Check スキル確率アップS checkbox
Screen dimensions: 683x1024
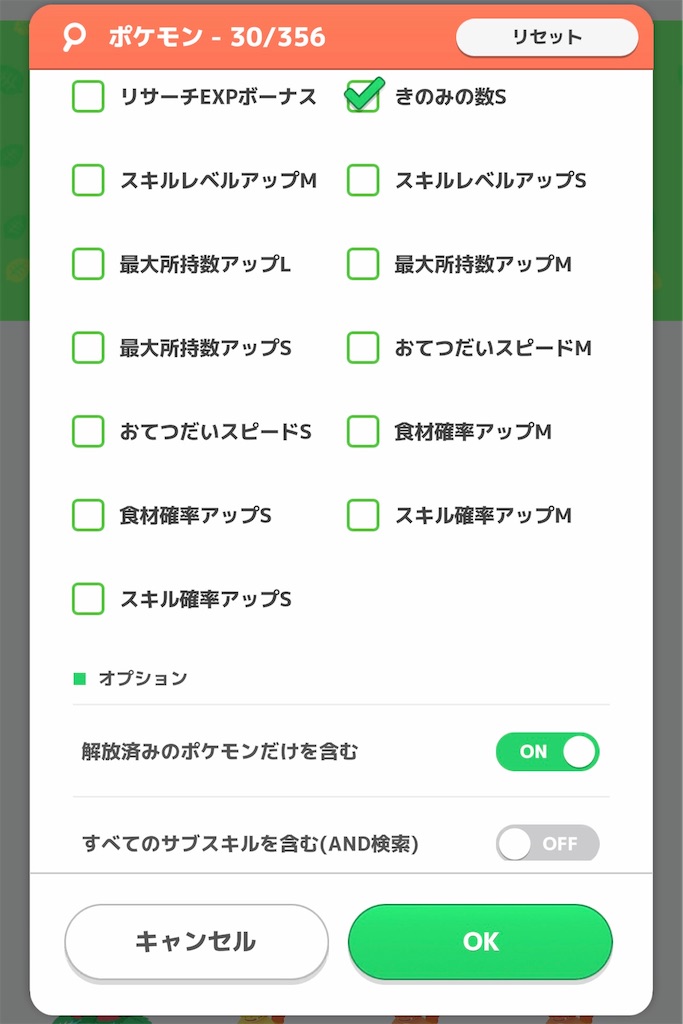click(88, 600)
